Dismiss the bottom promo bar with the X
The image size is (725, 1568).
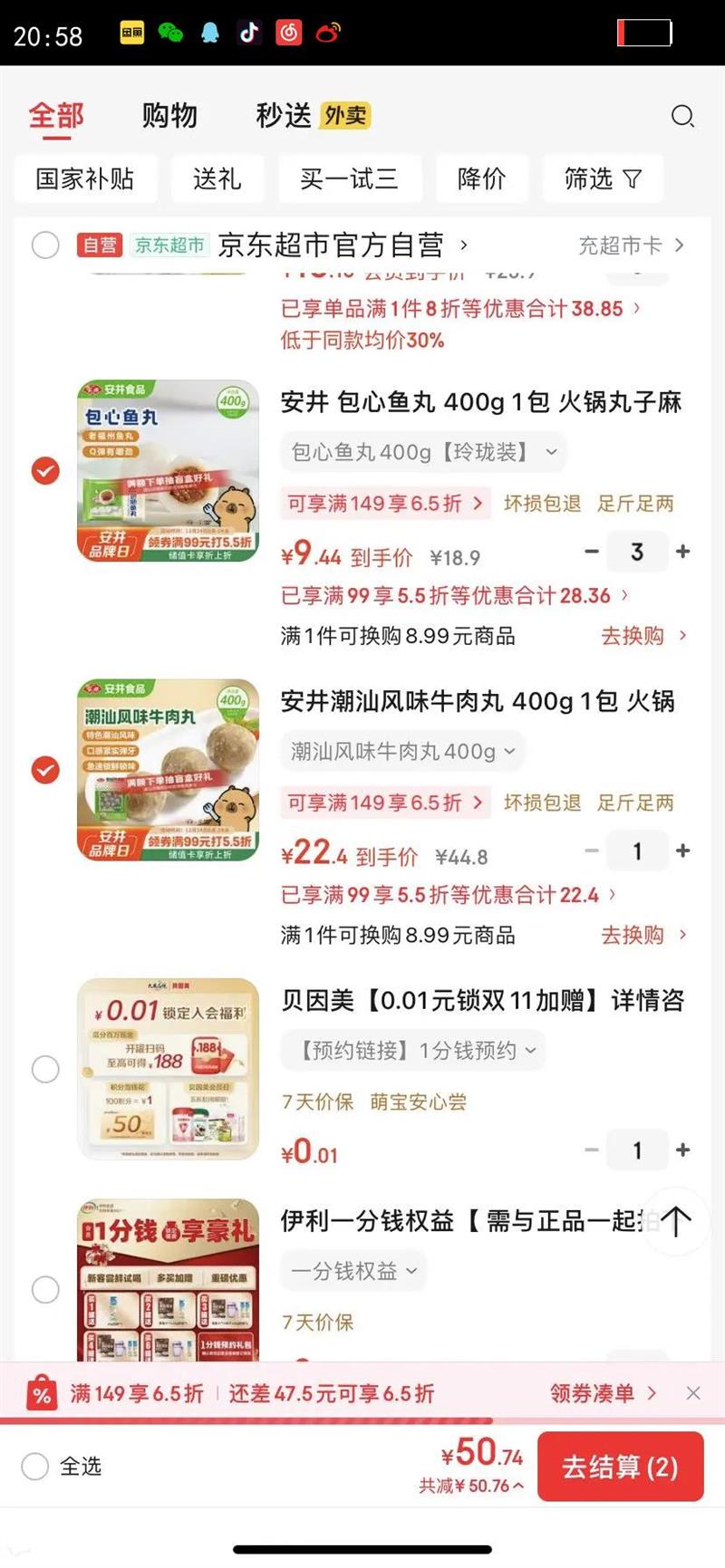692,1393
